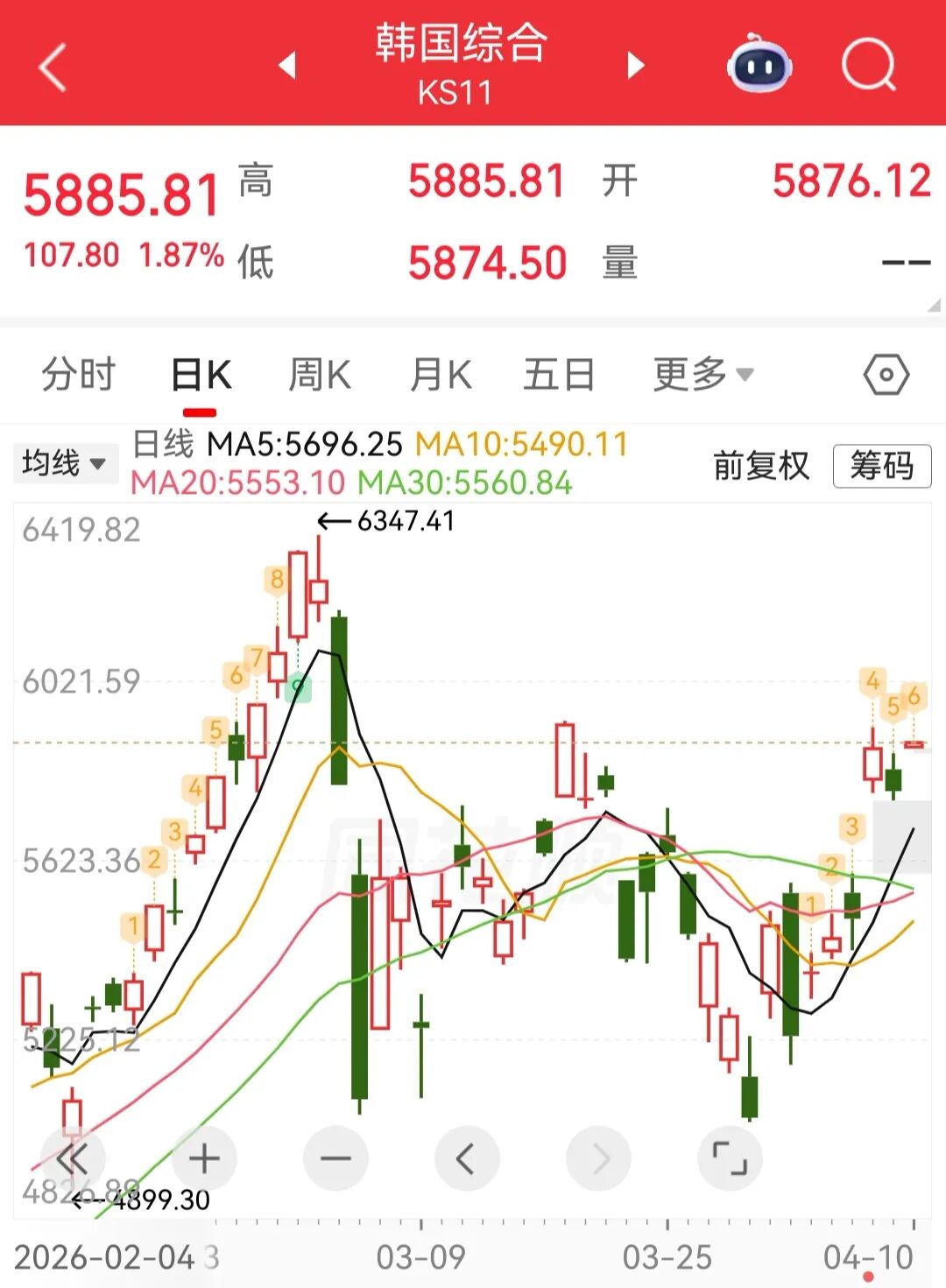Switch to next stock with right header arrow
Screen dimensions: 946x1288
633,67
